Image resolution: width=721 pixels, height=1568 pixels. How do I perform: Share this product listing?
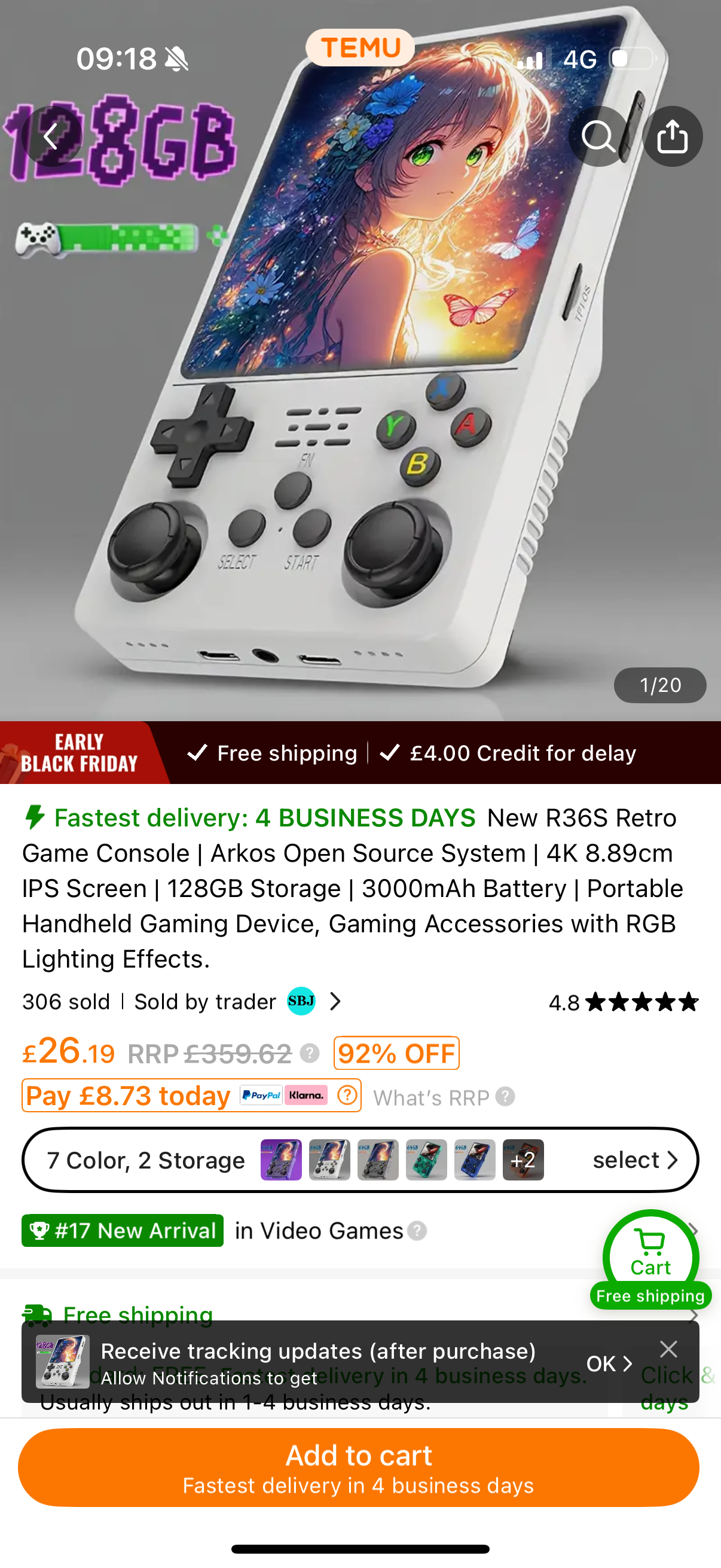[x=673, y=136]
